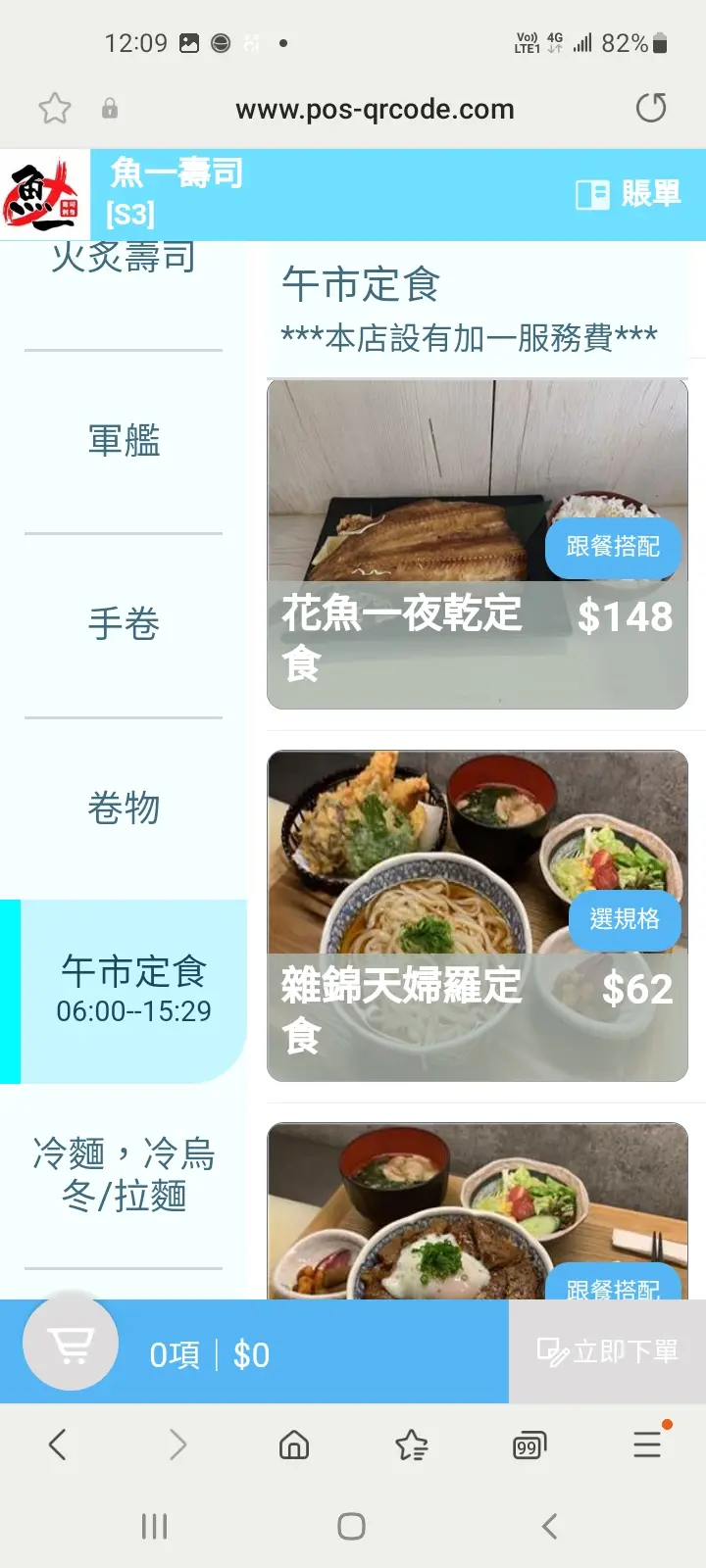
Task: Go back in the browser
Action: pyautogui.click(x=57, y=1445)
